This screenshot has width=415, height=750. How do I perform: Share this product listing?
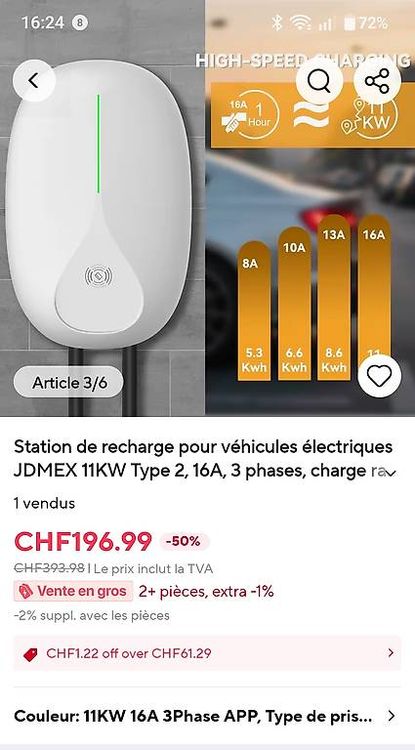click(x=377, y=81)
